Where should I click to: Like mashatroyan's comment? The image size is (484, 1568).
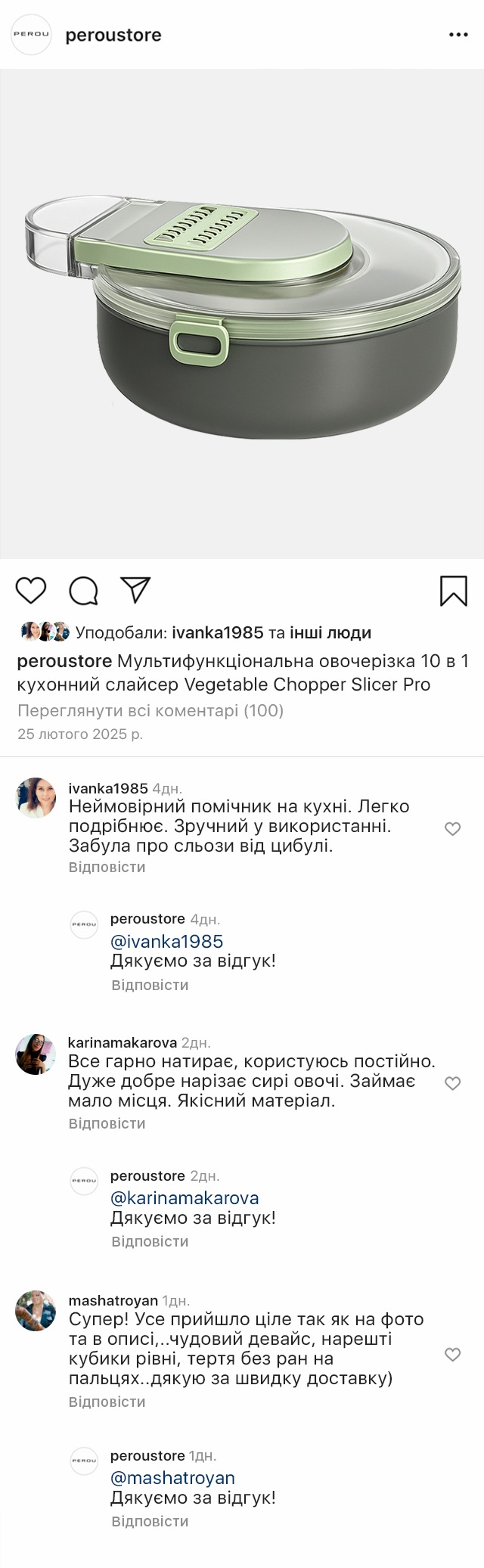452,1355
